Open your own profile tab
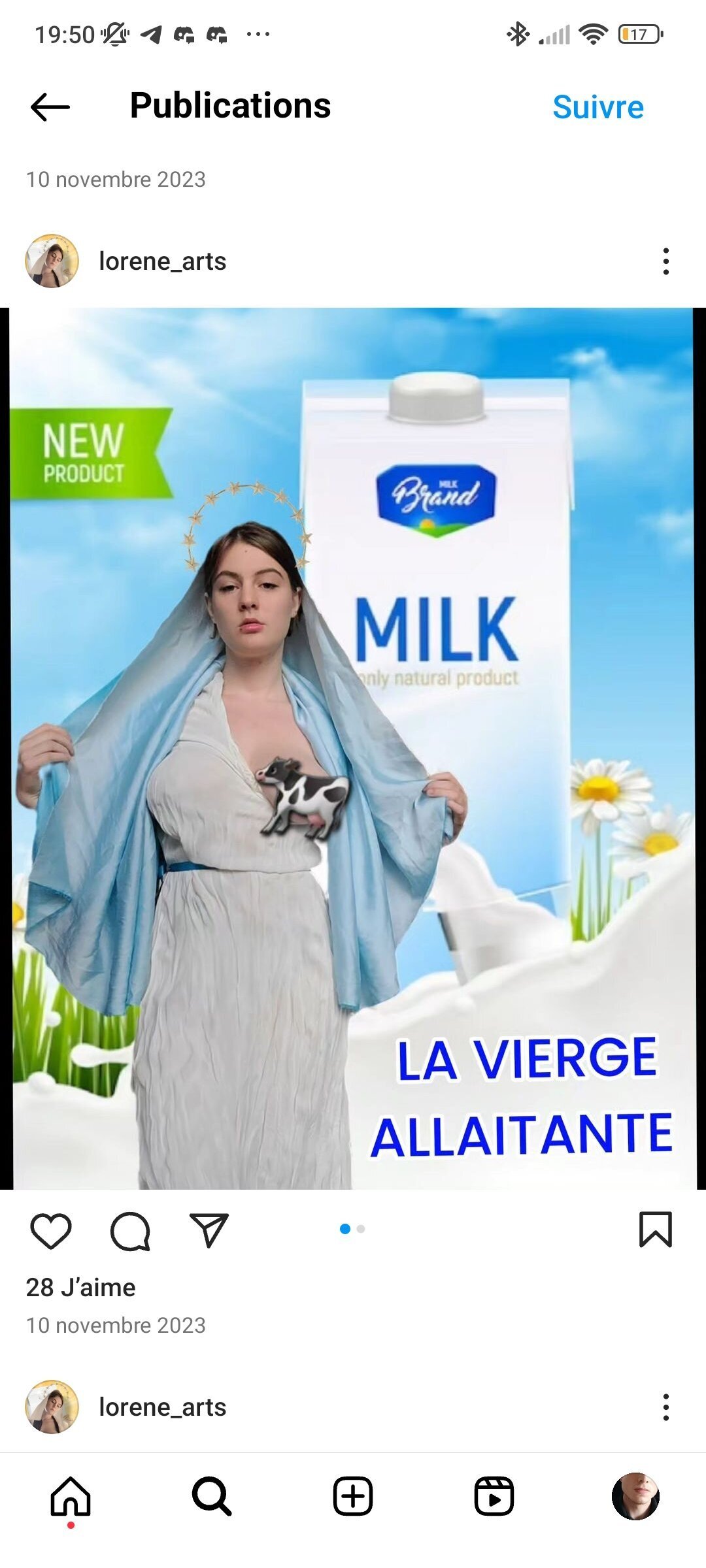The image size is (706, 1568). click(x=635, y=1496)
